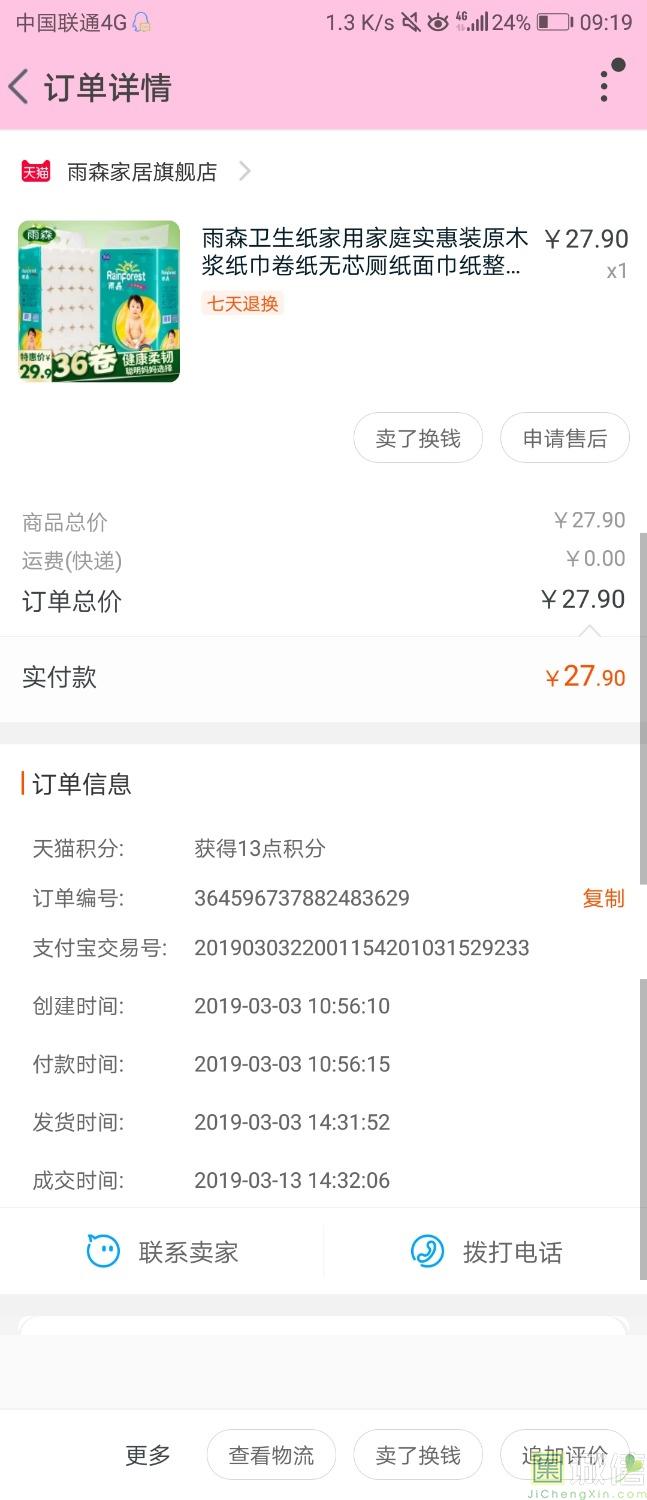
Task: Add a follow-up review with 追加评价
Action: coord(565,1455)
